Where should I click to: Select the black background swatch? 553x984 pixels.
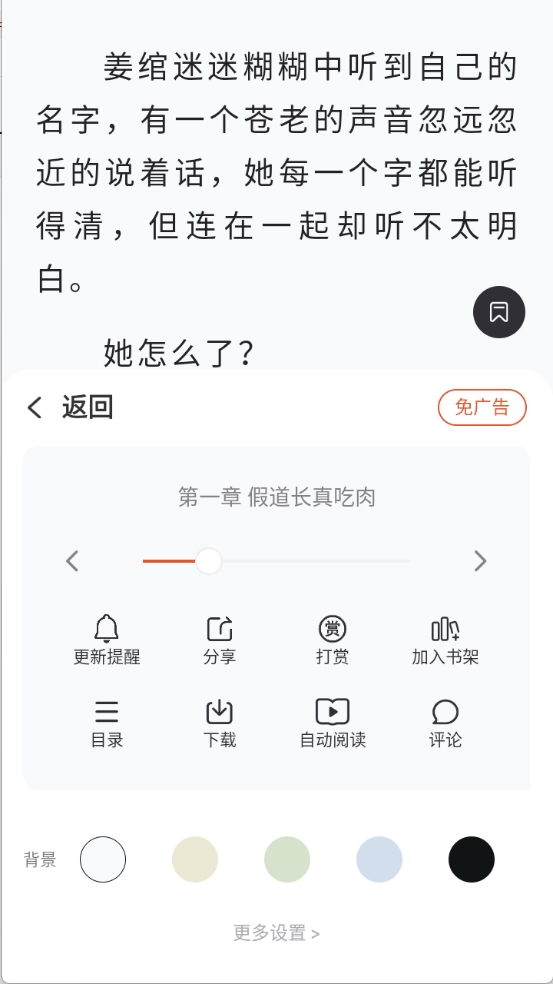tap(471, 859)
